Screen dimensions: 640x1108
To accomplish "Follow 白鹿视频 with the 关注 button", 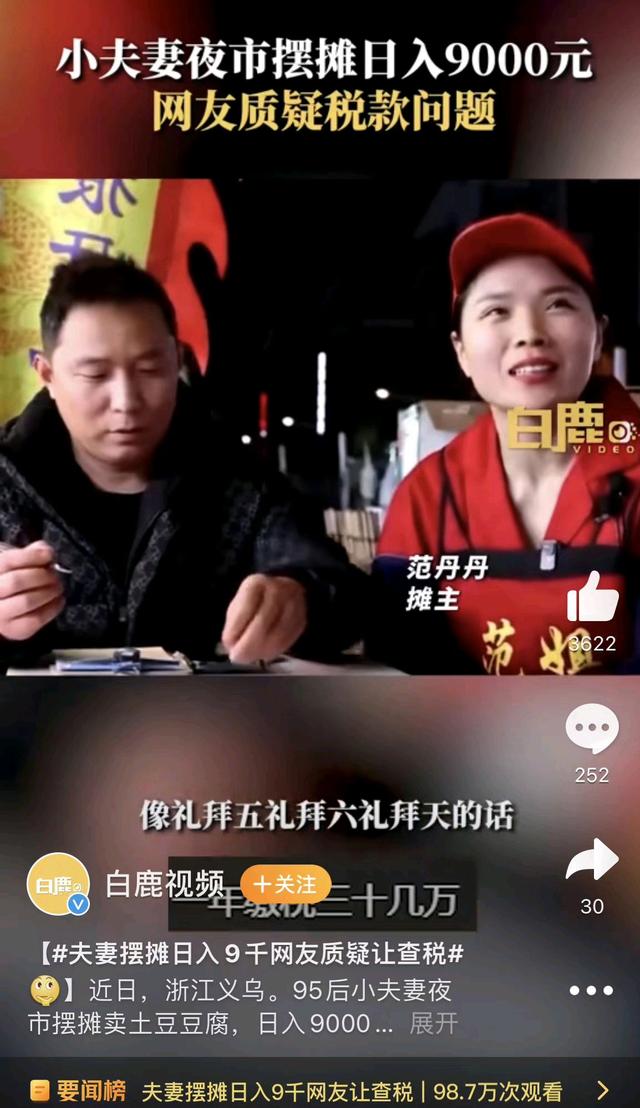I will pyautogui.click(x=285, y=884).
